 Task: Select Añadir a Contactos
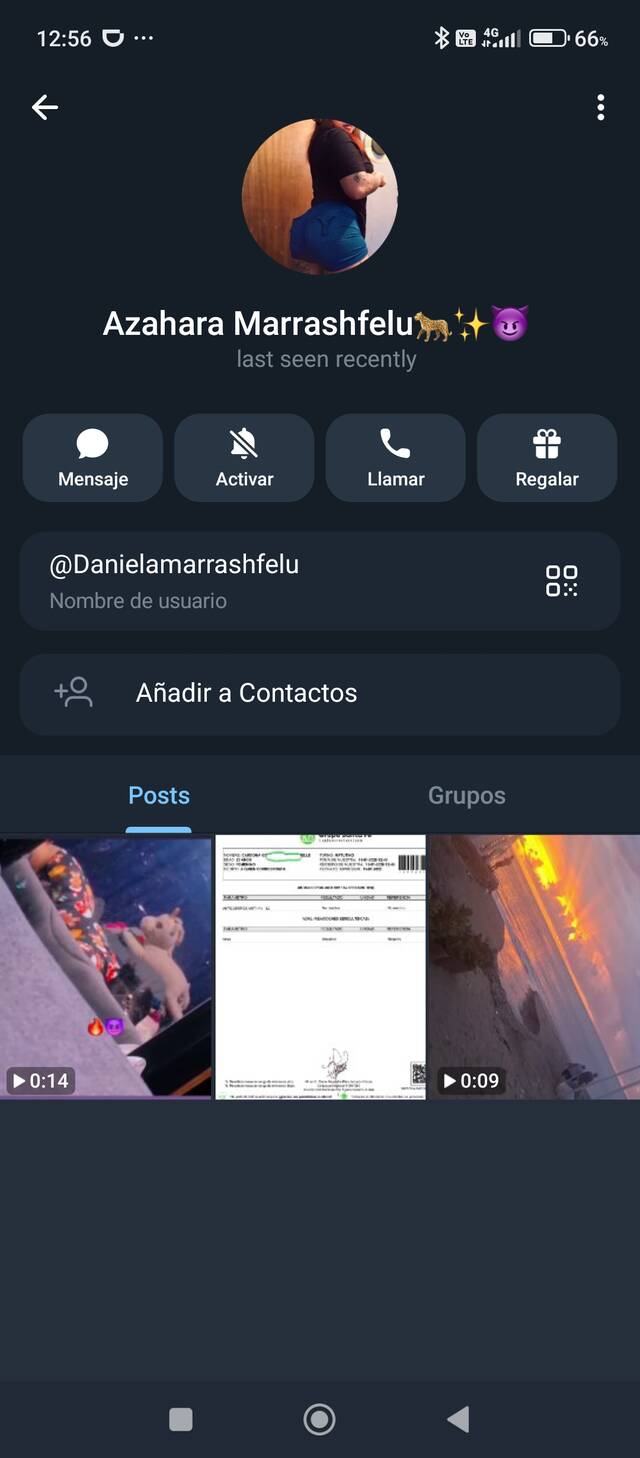point(320,694)
